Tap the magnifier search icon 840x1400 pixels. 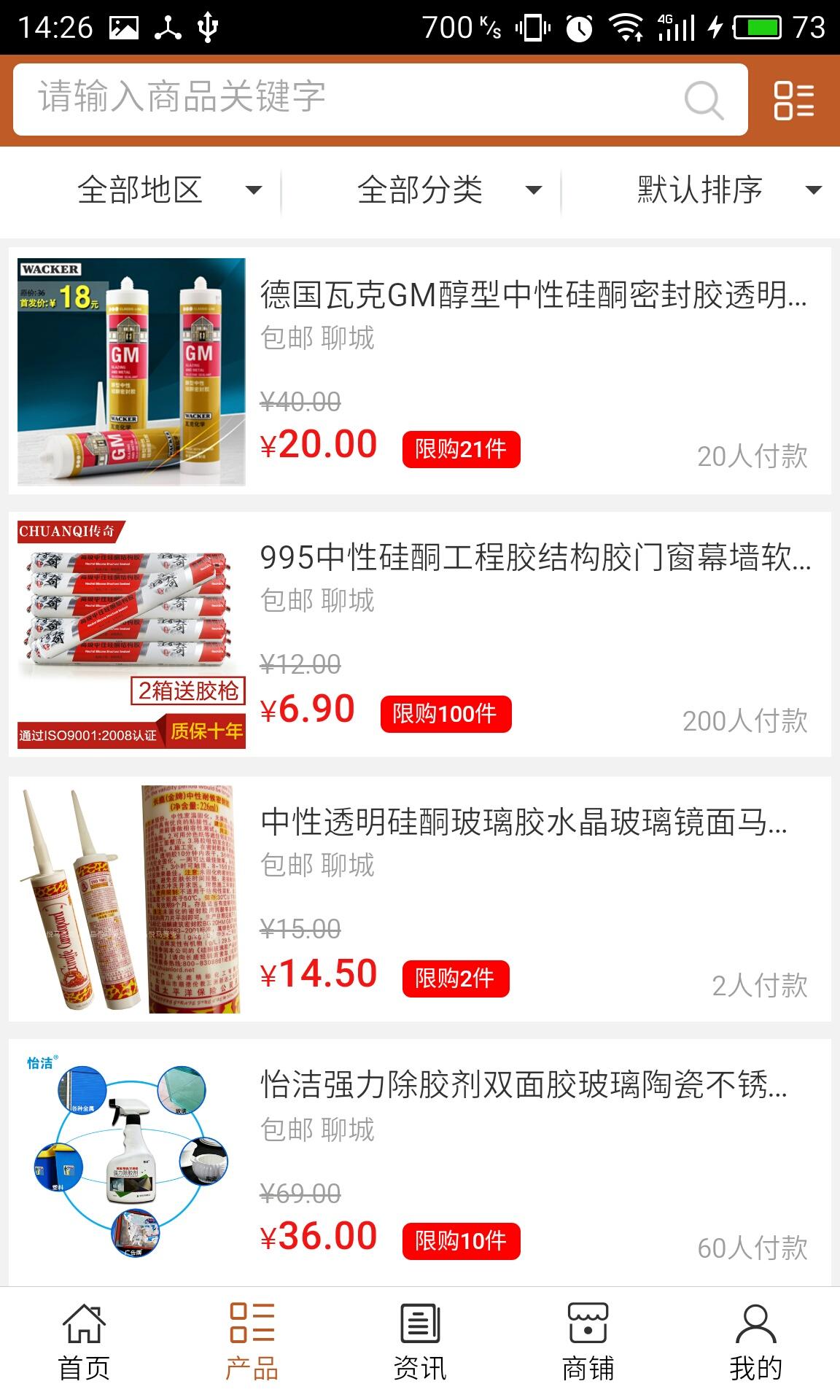coord(704,100)
